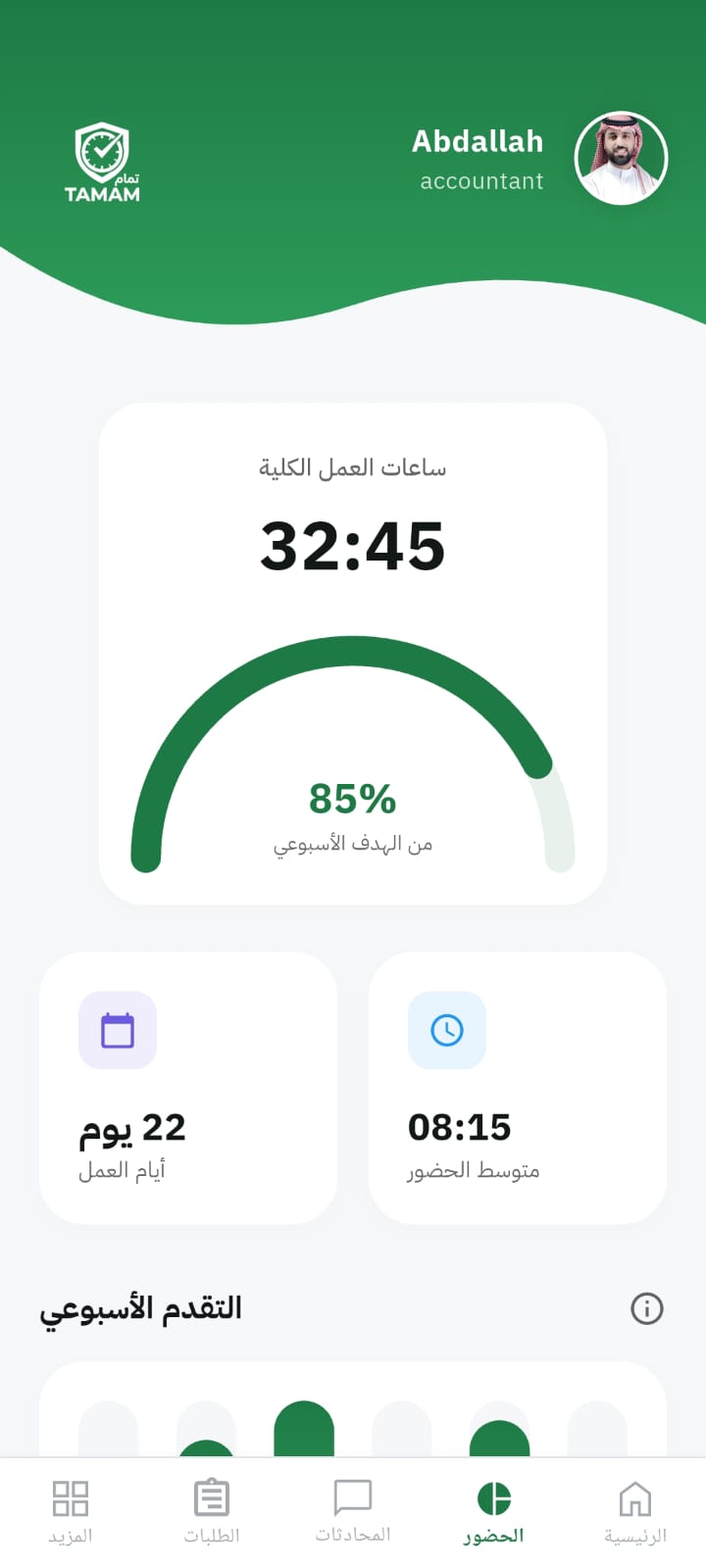Tap the accountant role label under Abdallah
This screenshot has width=706, height=1568.
481,181
